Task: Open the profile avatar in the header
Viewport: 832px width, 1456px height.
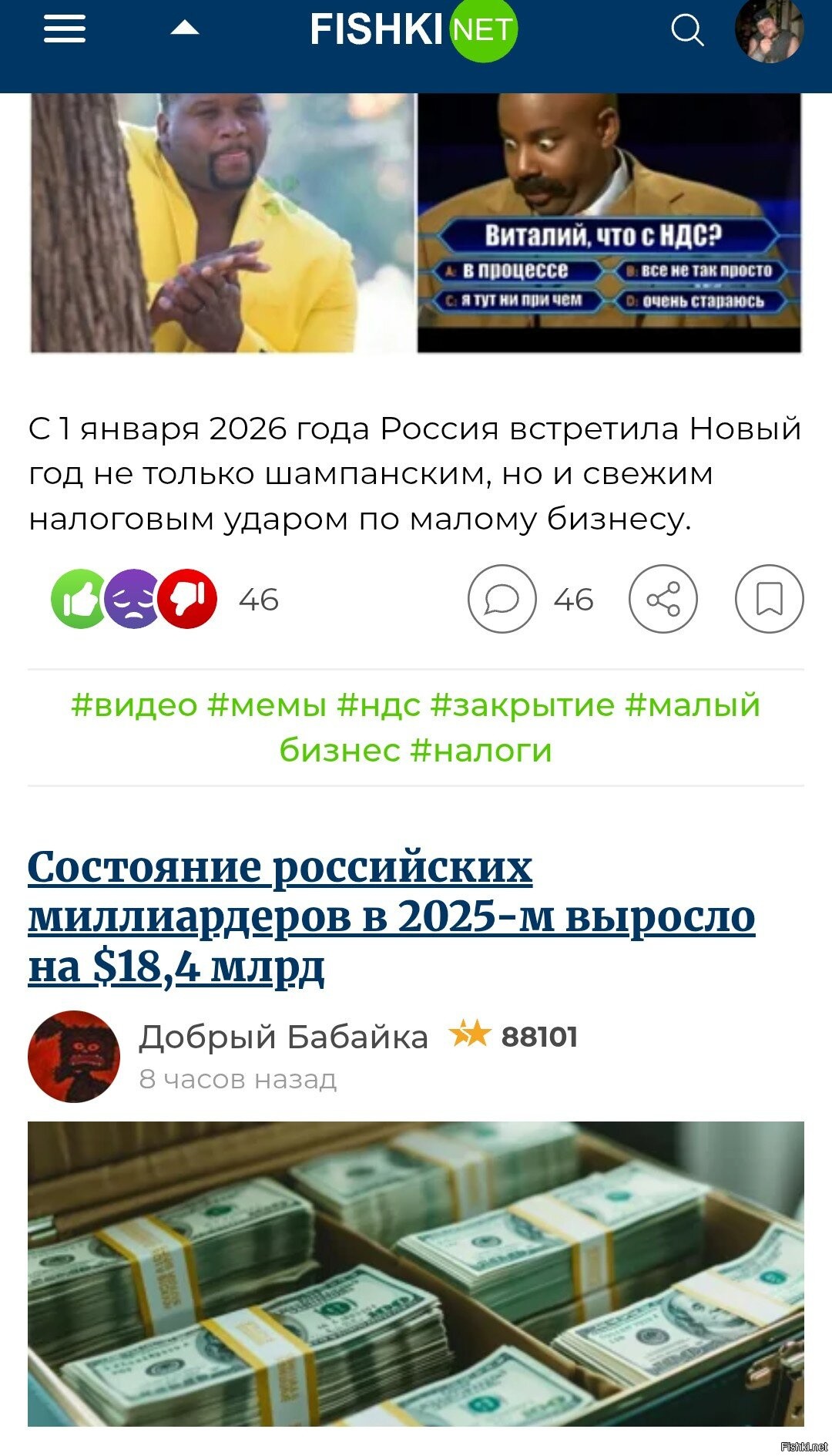Action: [x=769, y=29]
